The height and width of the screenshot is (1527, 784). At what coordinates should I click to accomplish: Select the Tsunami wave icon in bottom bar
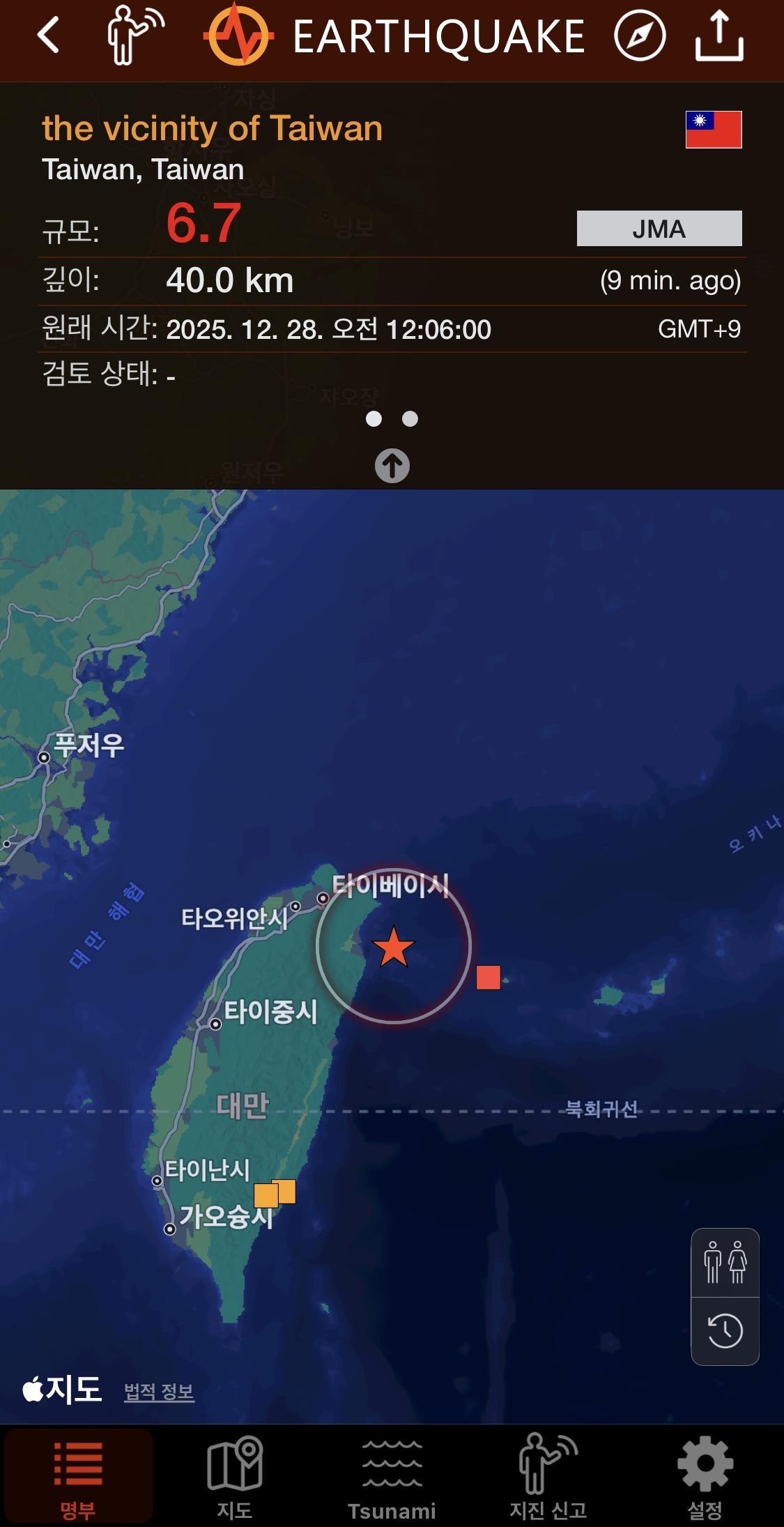(392, 1473)
